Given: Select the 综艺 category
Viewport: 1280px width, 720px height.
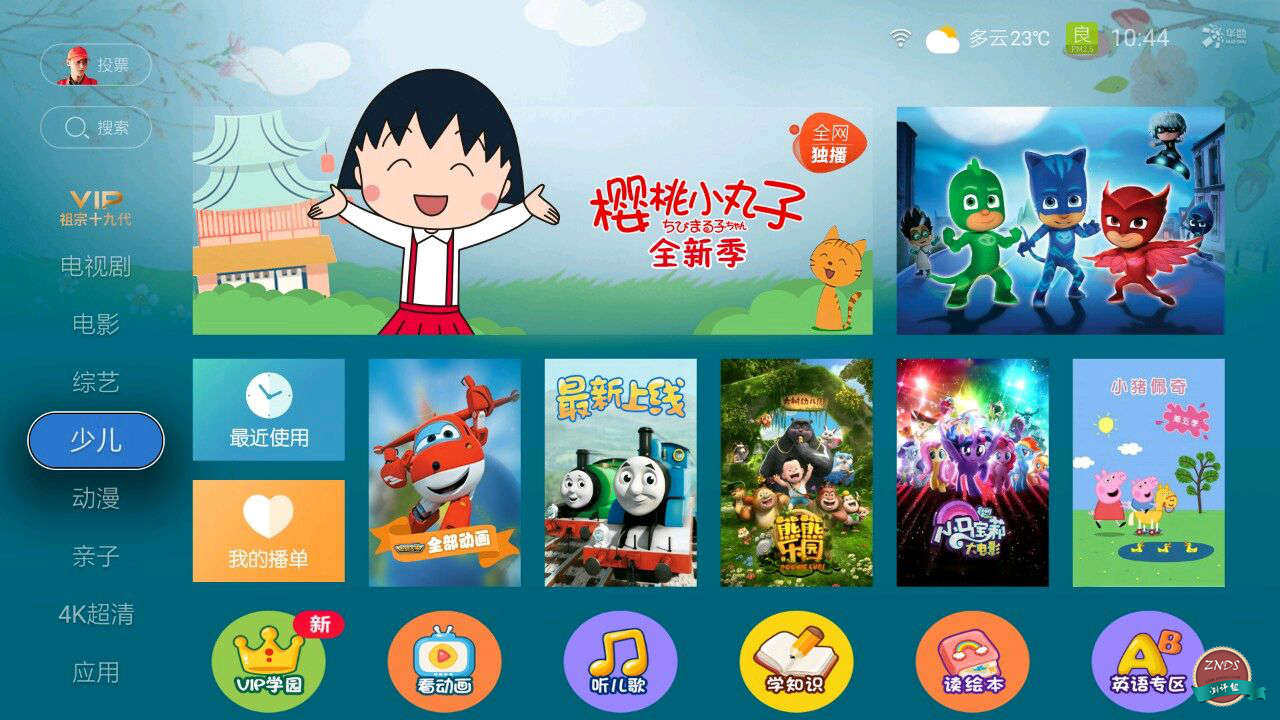Looking at the screenshot, I should tap(96, 382).
